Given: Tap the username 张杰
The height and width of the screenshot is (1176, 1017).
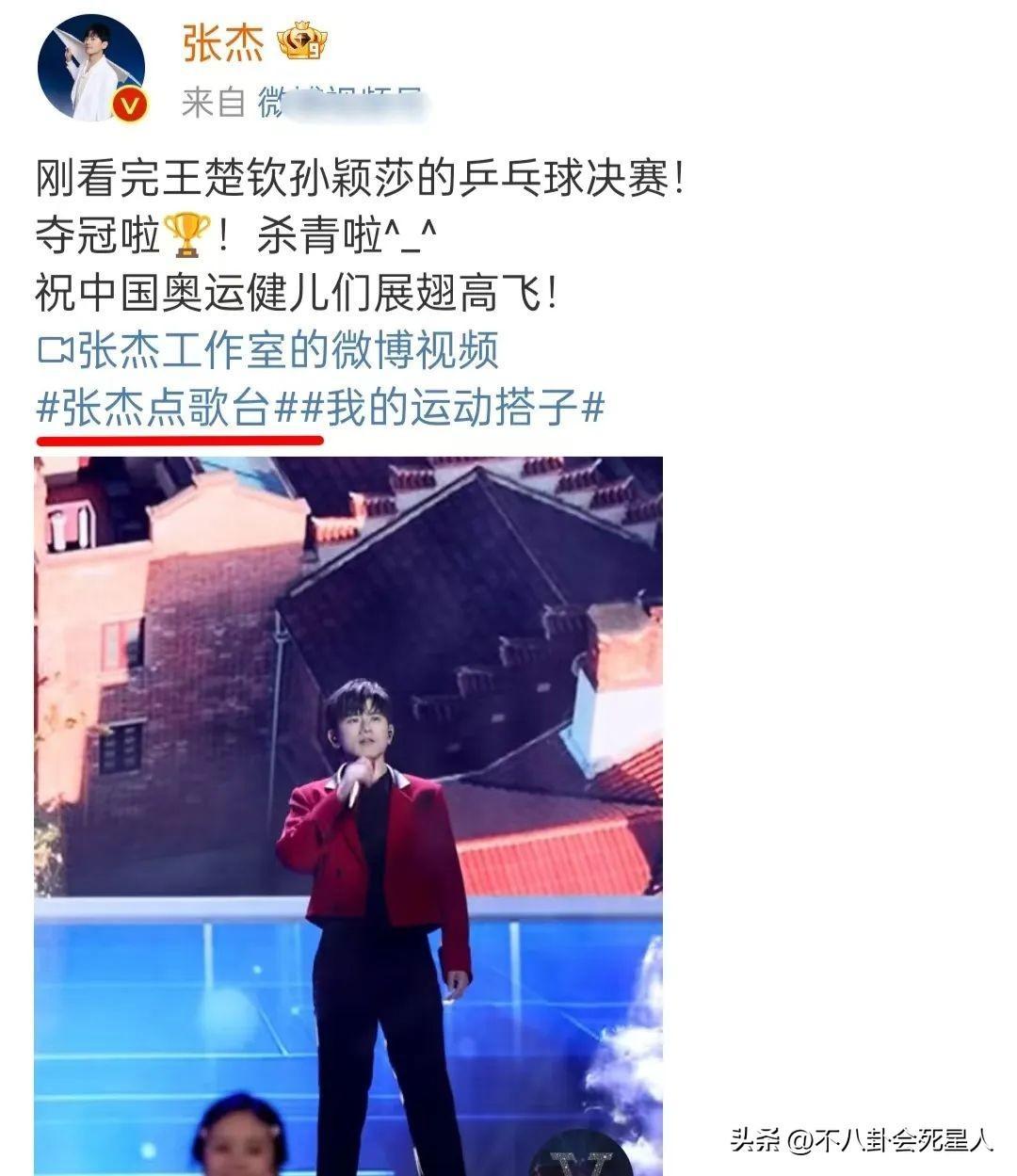Looking at the screenshot, I should [x=223, y=43].
